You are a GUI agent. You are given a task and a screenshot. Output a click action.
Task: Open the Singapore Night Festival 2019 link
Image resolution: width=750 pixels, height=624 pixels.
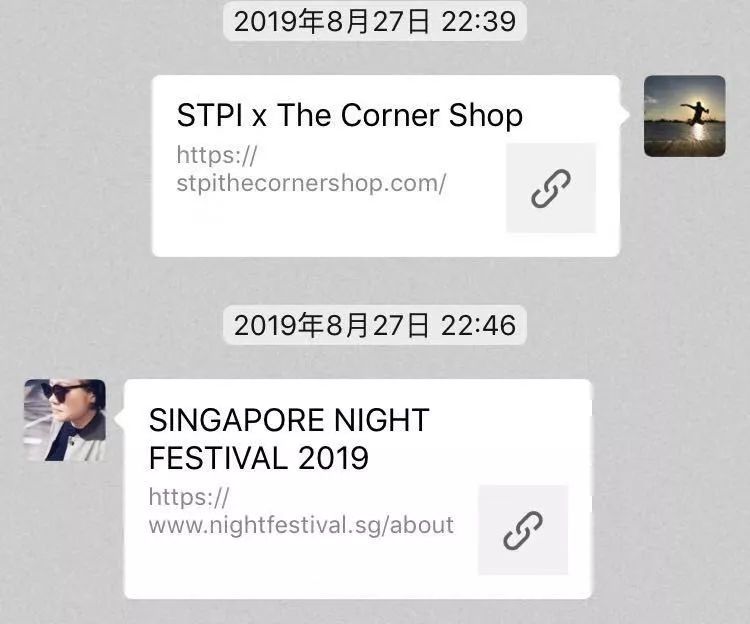tap(357, 489)
